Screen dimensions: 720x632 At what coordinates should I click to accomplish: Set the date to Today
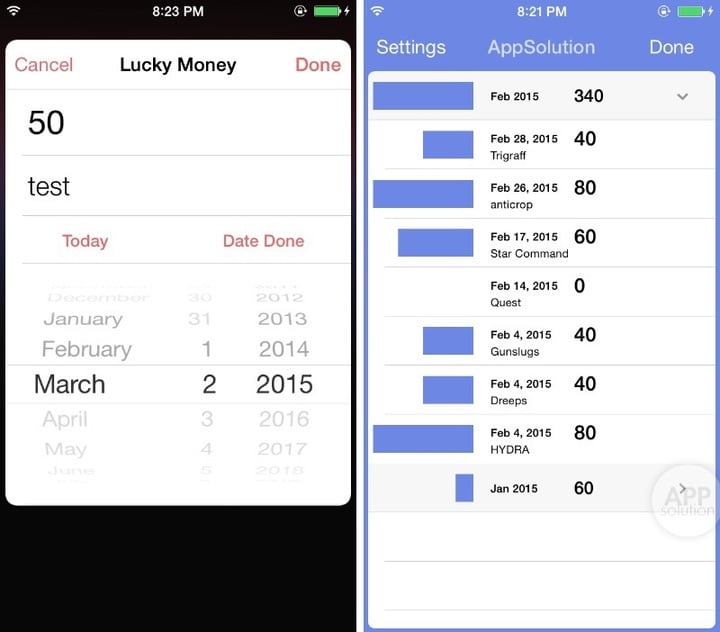(x=85, y=241)
